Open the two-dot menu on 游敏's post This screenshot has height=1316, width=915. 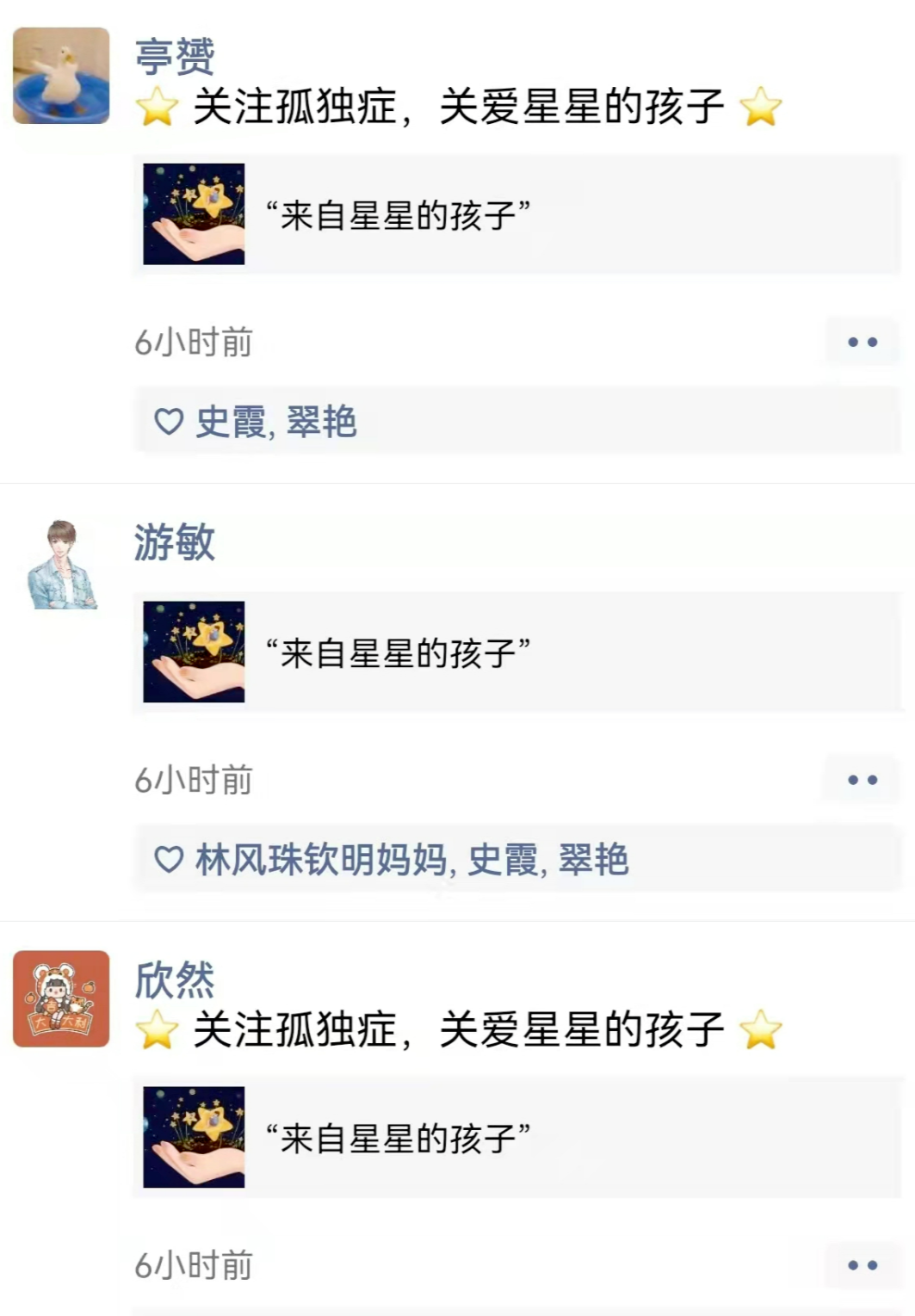coord(862,780)
